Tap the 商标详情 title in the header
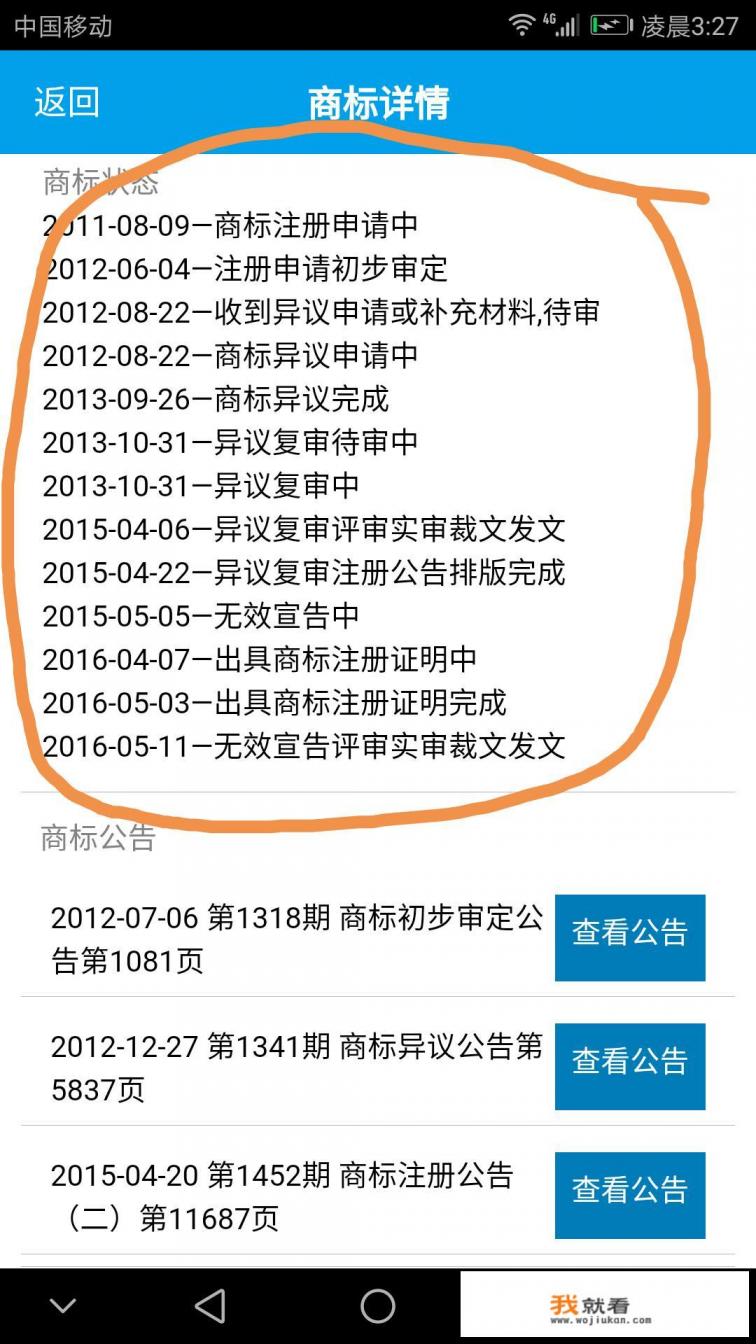The image size is (756, 1344). coord(378,102)
